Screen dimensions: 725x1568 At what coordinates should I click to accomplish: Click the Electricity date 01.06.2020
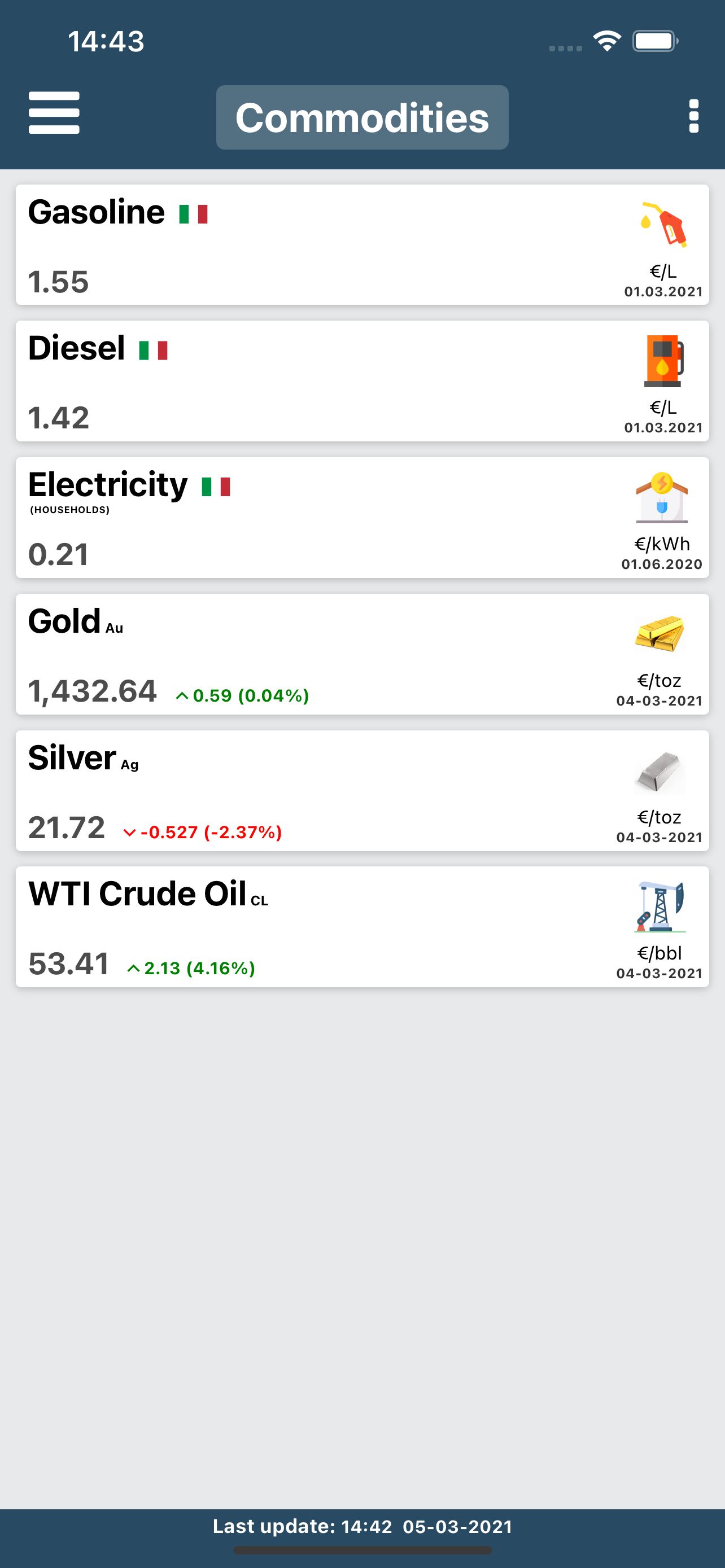[x=661, y=564]
